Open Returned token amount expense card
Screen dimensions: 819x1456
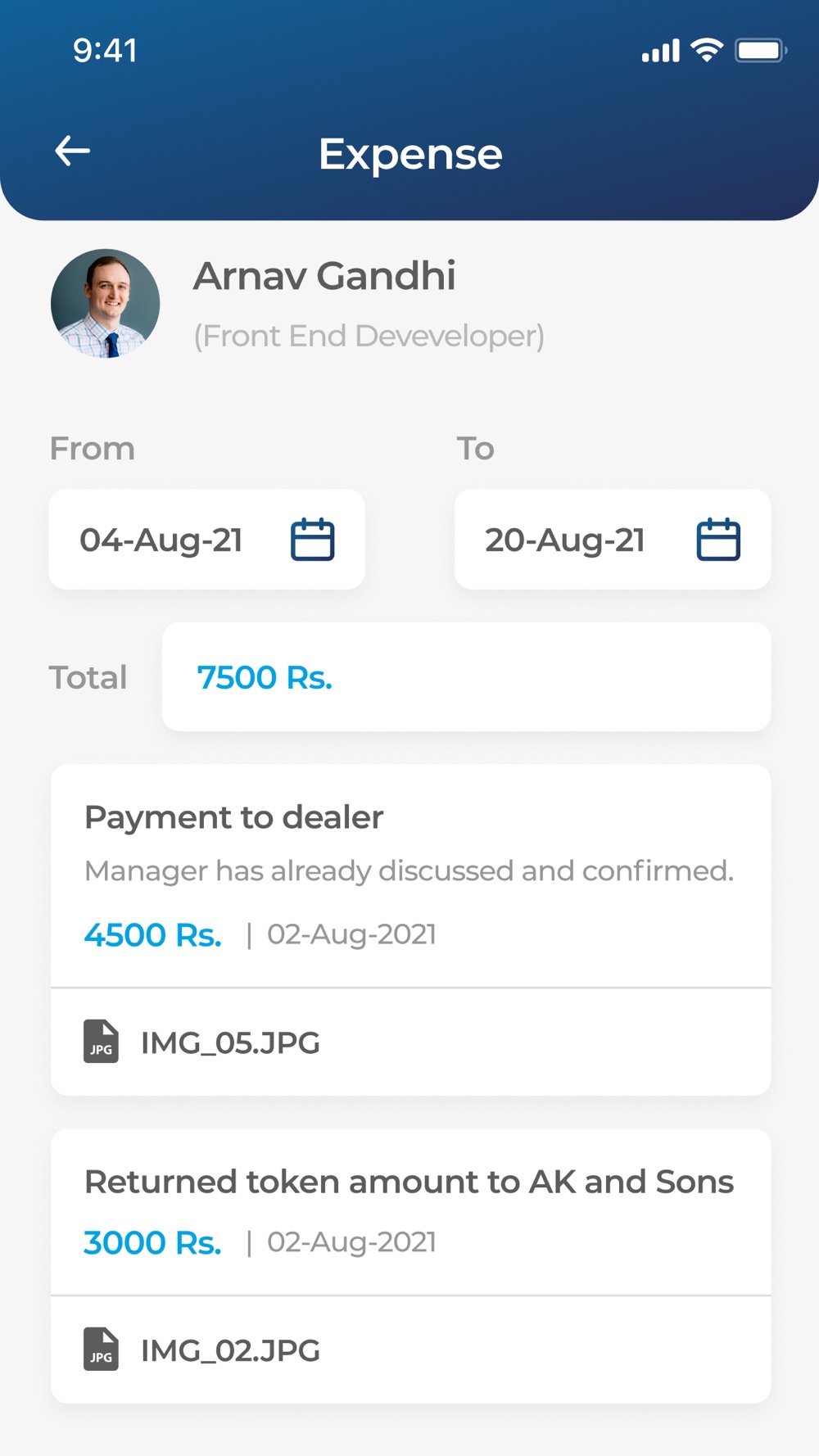point(410,1212)
